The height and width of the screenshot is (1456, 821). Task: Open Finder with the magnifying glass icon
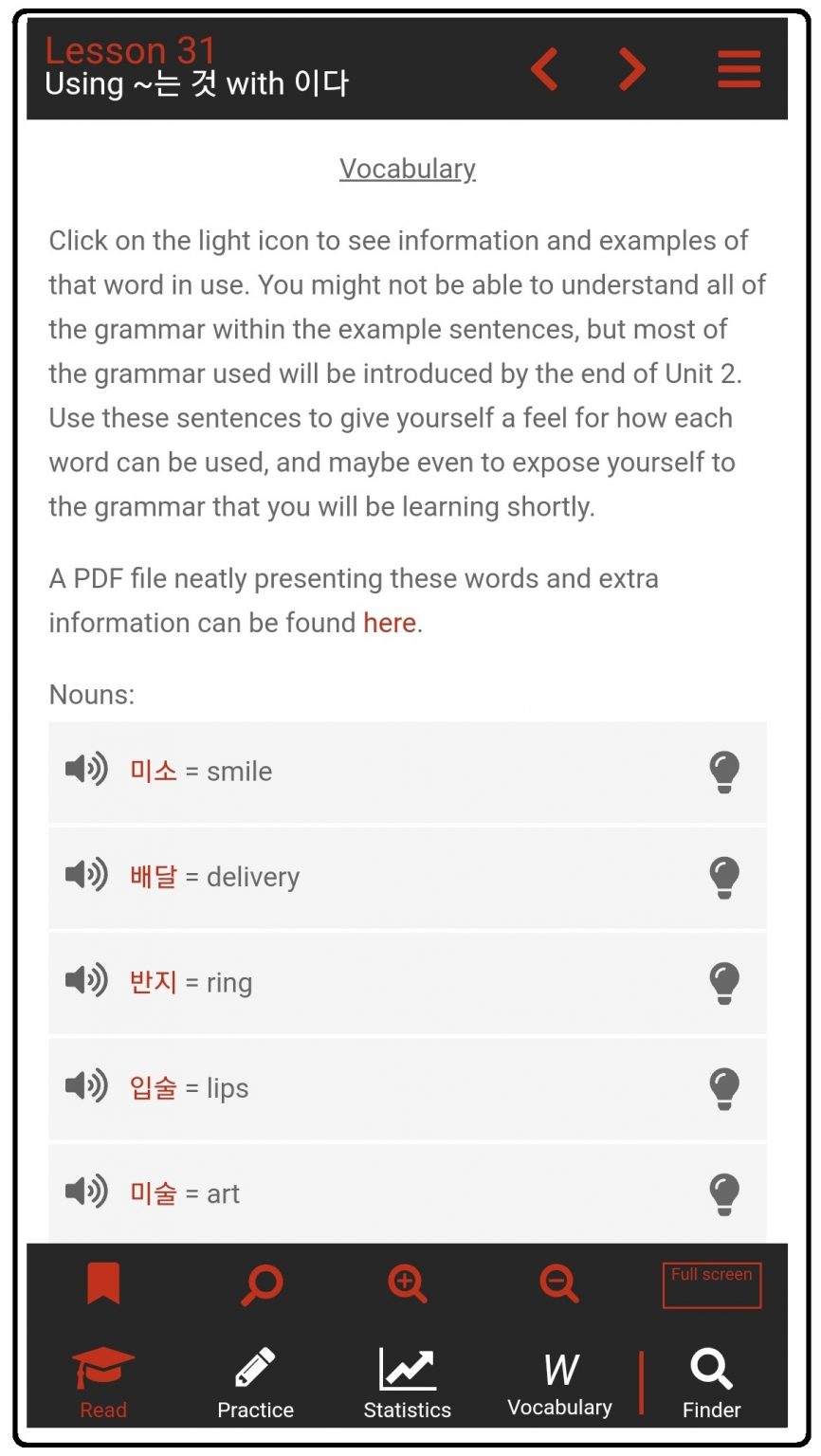[710, 1379]
